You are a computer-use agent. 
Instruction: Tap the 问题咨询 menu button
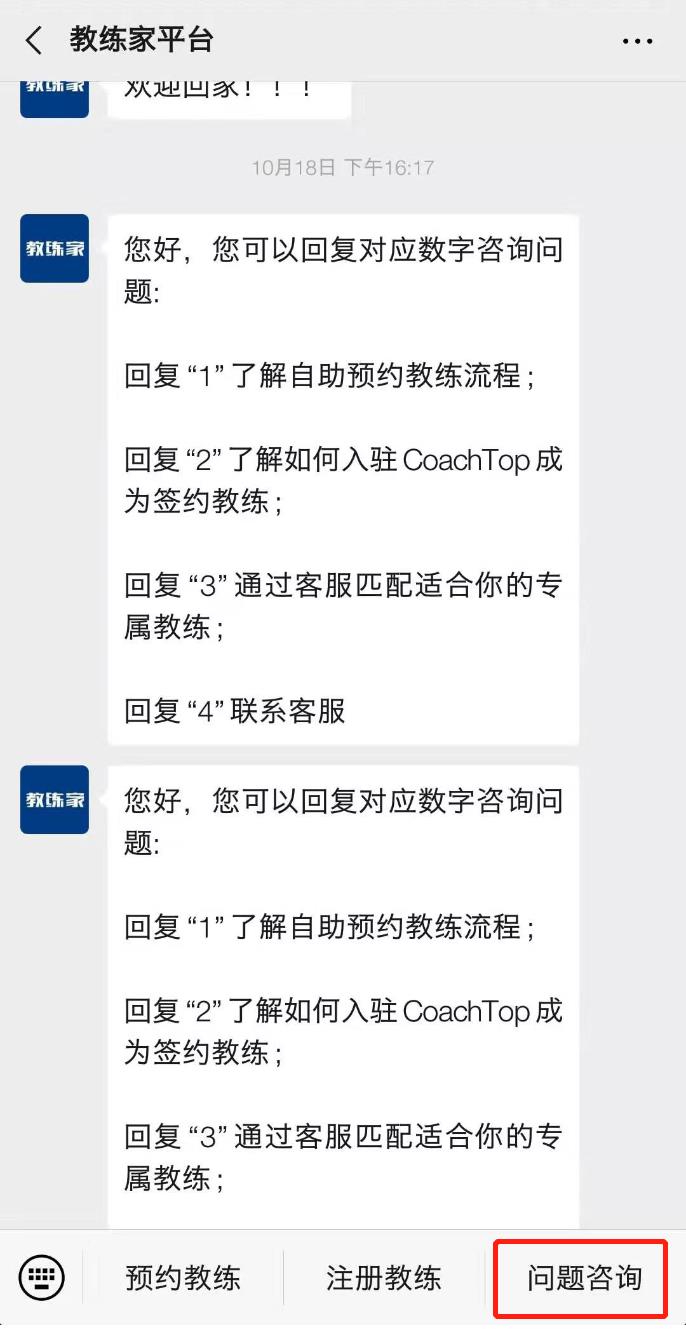584,1277
